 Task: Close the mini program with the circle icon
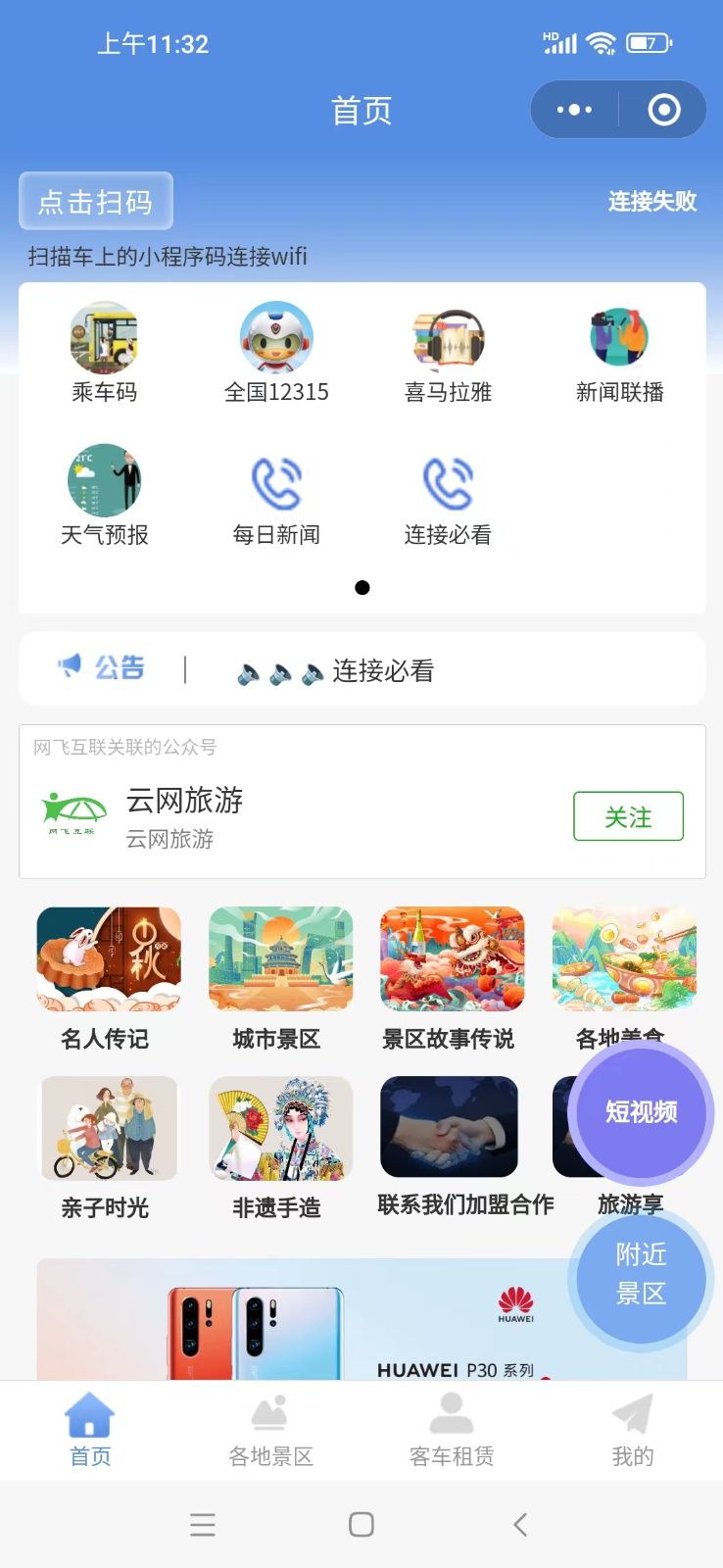pyautogui.click(x=664, y=110)
